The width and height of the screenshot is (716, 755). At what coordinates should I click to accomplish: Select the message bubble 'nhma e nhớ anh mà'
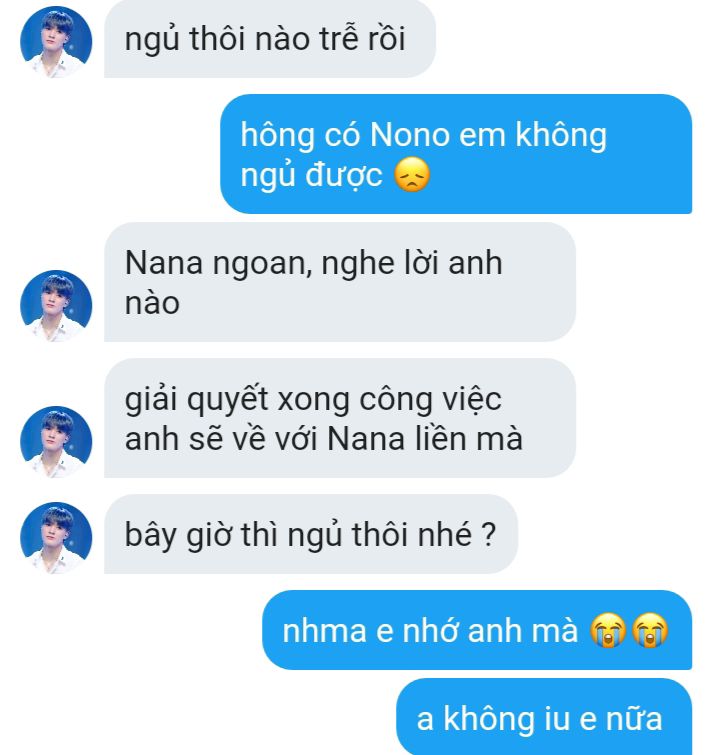(476, 631)
